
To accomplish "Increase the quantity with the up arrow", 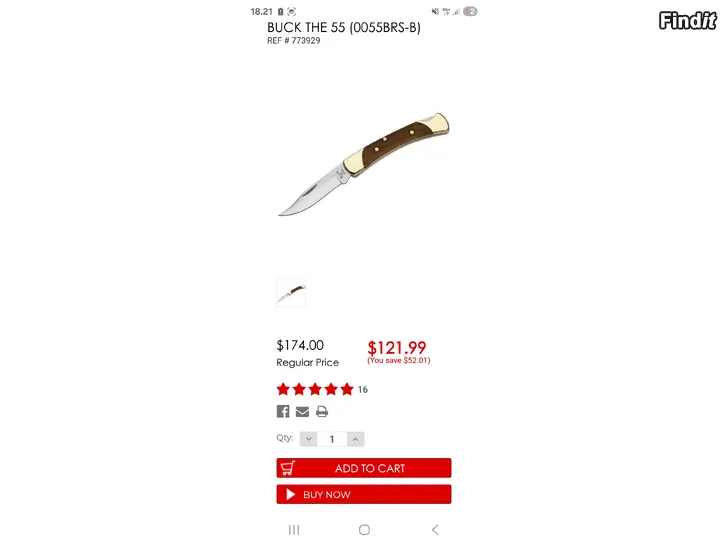I will (x=356, y=439).
